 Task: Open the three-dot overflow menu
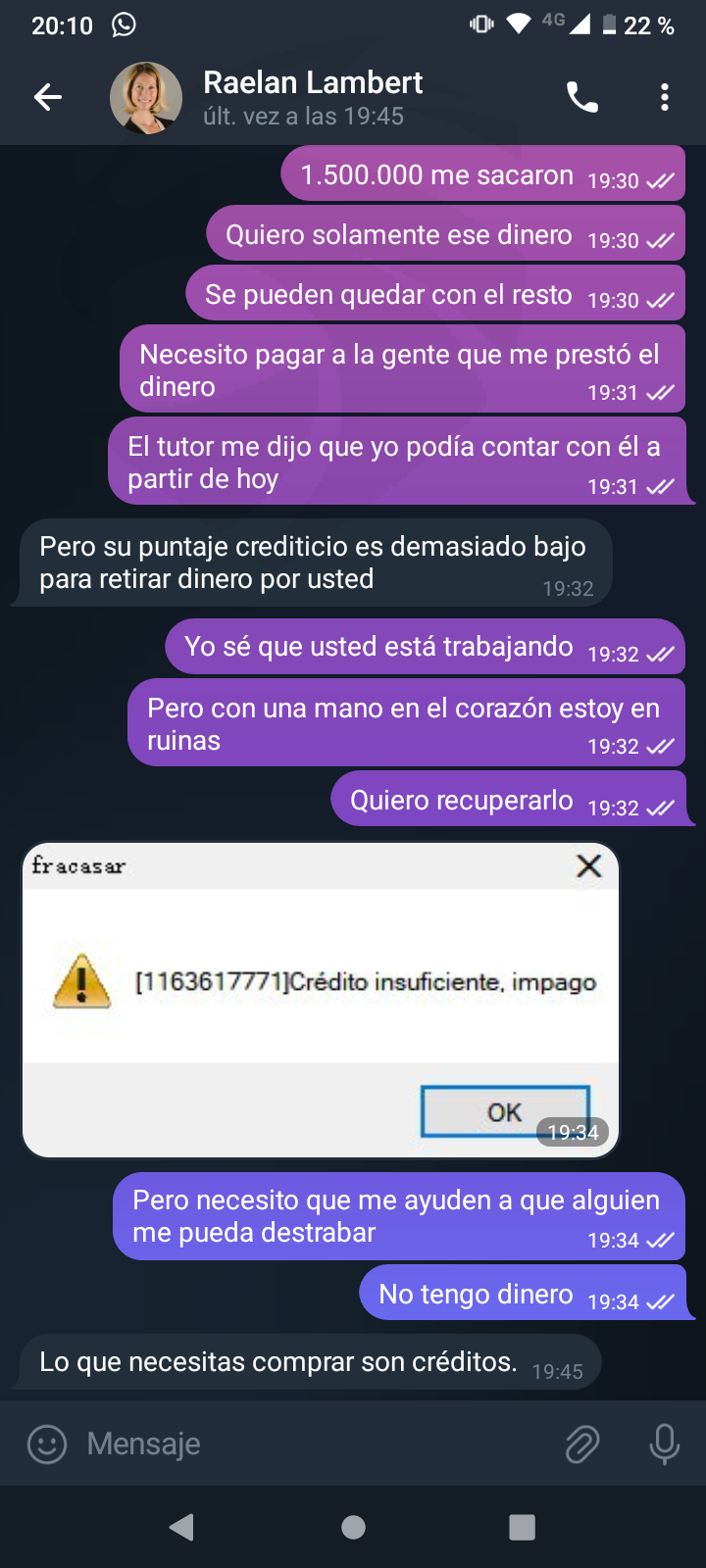tap(665, 97)
